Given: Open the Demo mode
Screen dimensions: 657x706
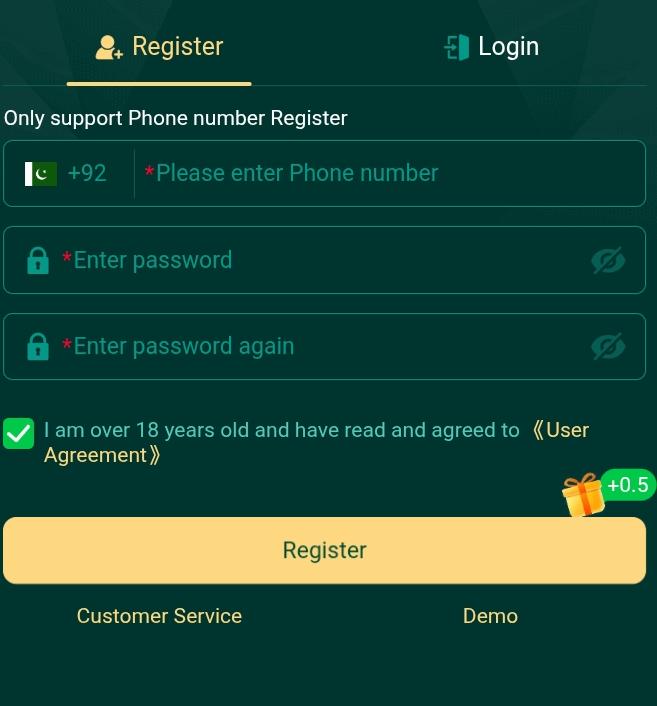Looking at the screenshot, I should (x=490, y=616).
